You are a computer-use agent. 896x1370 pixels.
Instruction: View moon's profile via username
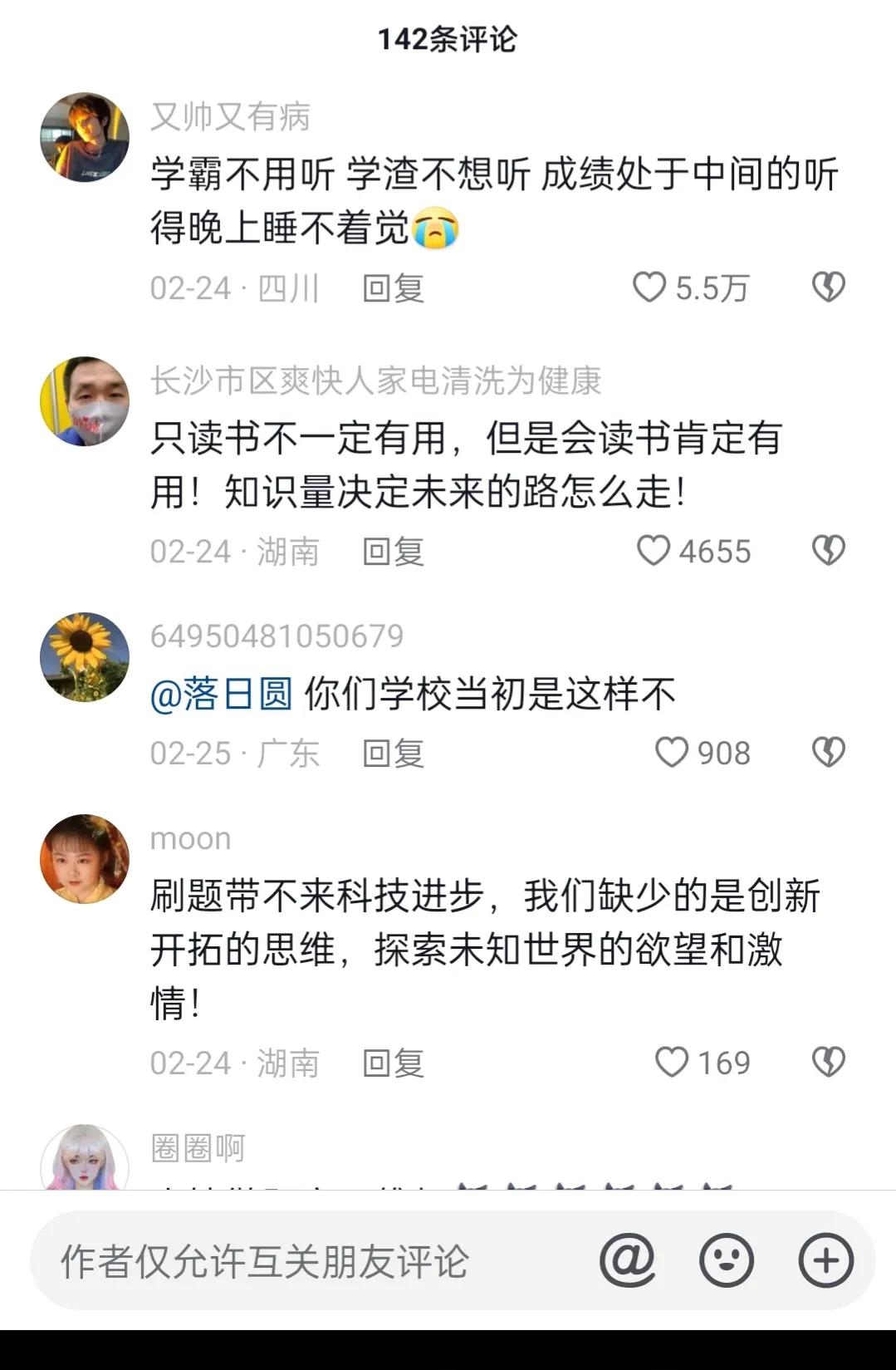point(190,838)
